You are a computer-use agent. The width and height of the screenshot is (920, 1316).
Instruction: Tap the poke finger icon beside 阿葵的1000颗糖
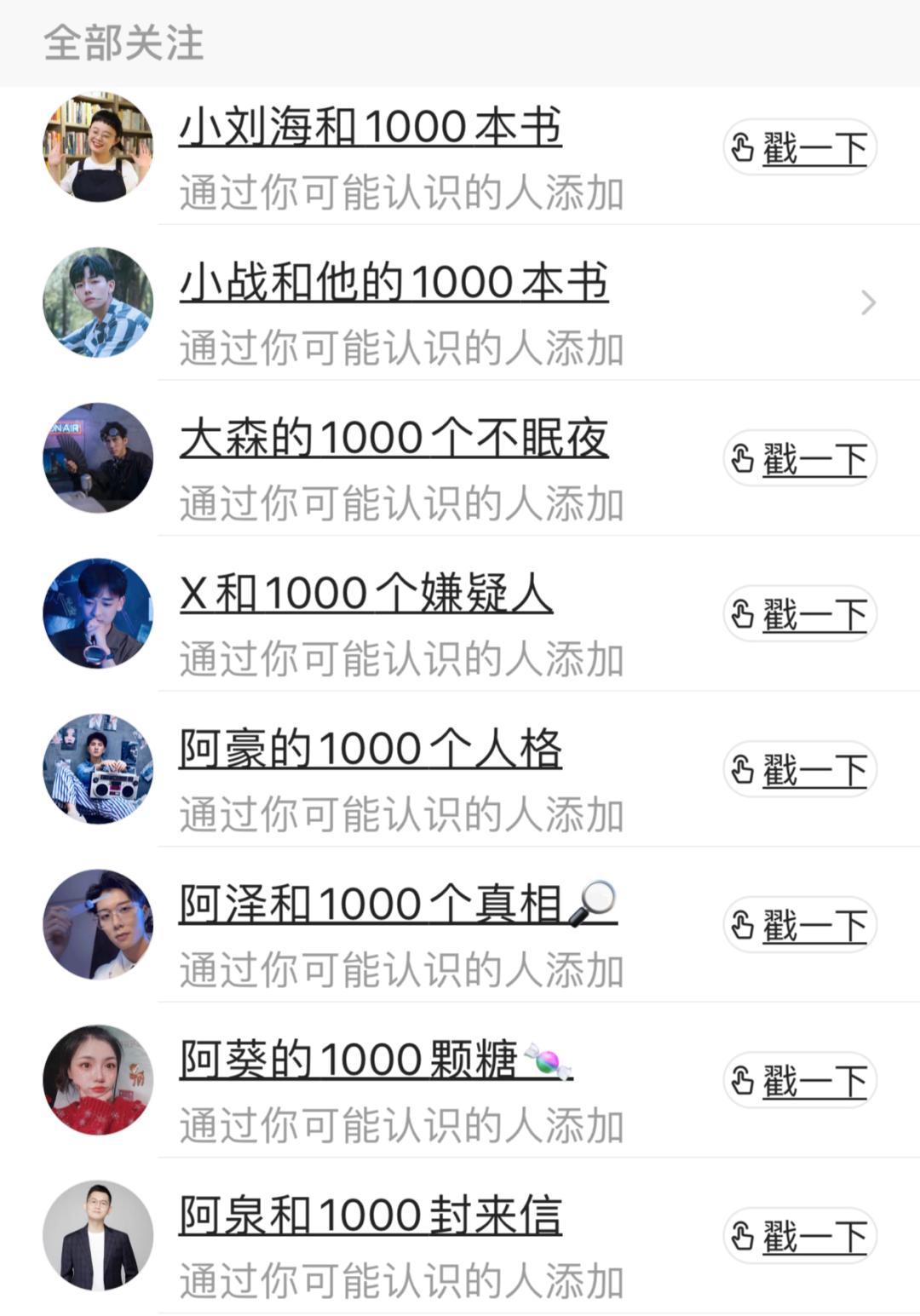(x=744, y=1078)
